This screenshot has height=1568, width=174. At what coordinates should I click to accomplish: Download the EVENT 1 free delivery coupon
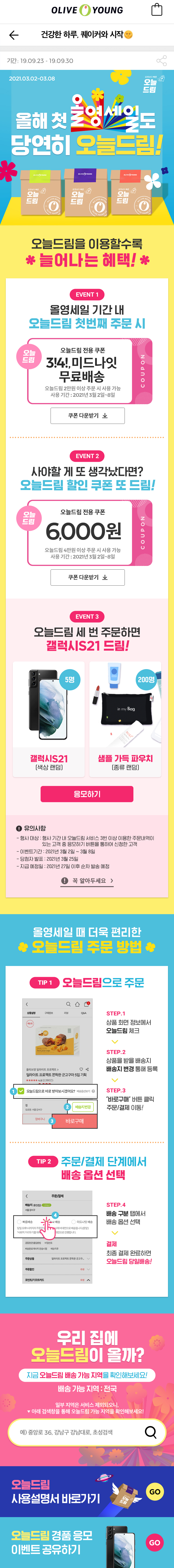click(x=87, y=416)
